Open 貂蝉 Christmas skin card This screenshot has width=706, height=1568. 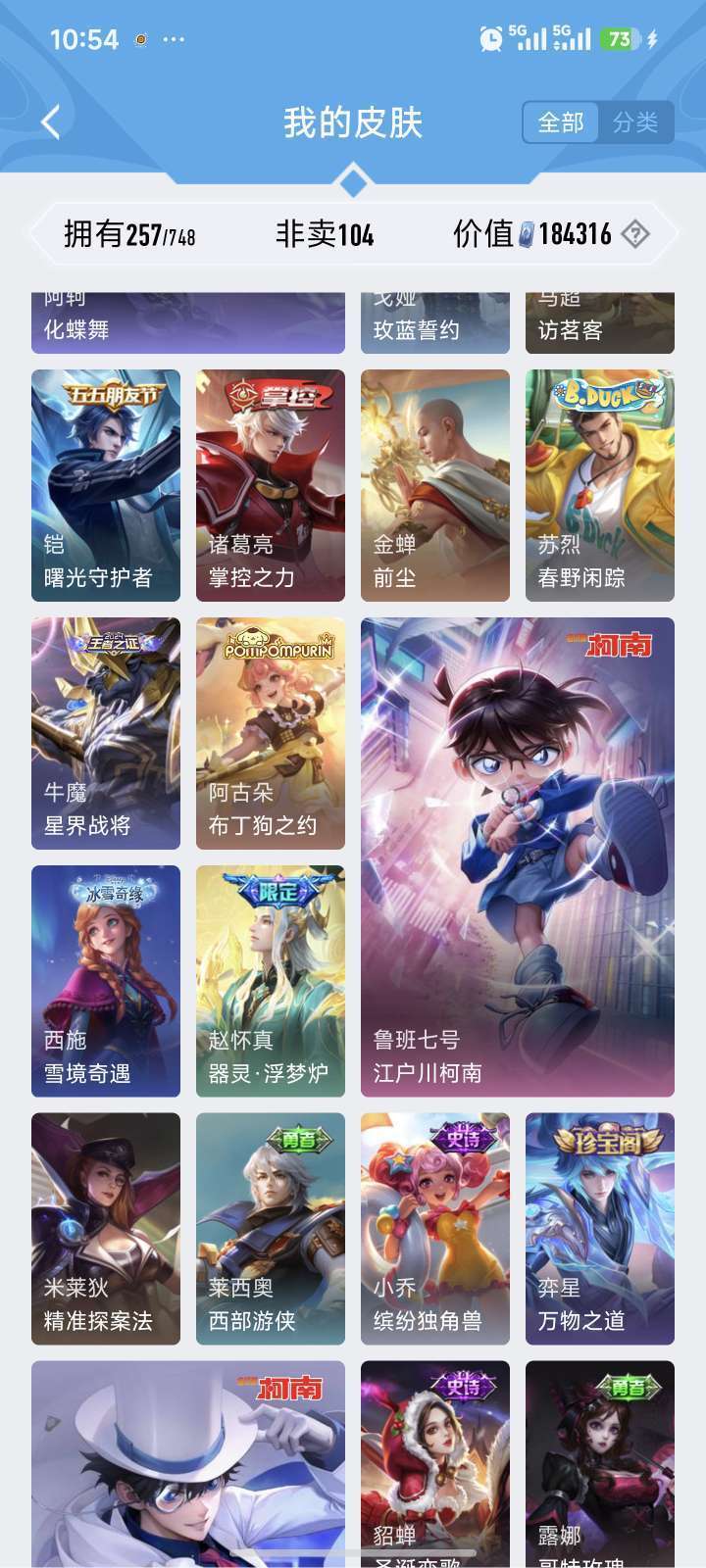click(435, 1460)
